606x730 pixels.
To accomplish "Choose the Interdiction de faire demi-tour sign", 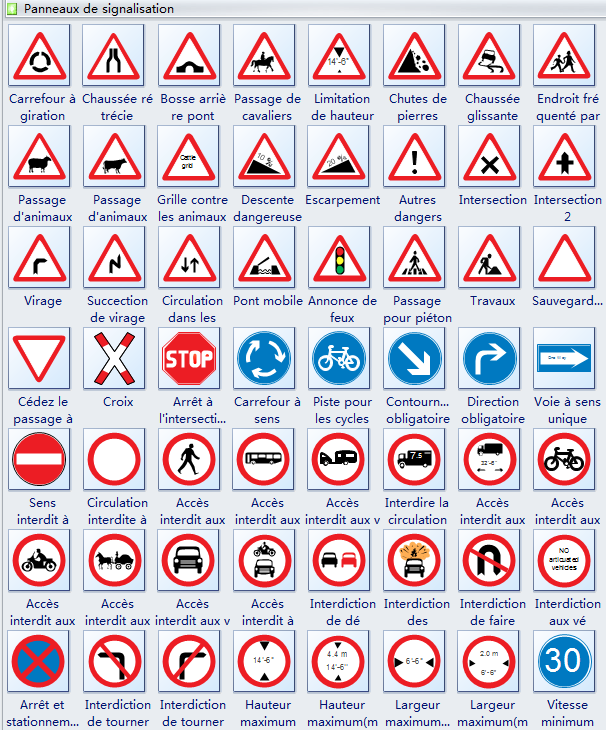I will coord(489,561).
